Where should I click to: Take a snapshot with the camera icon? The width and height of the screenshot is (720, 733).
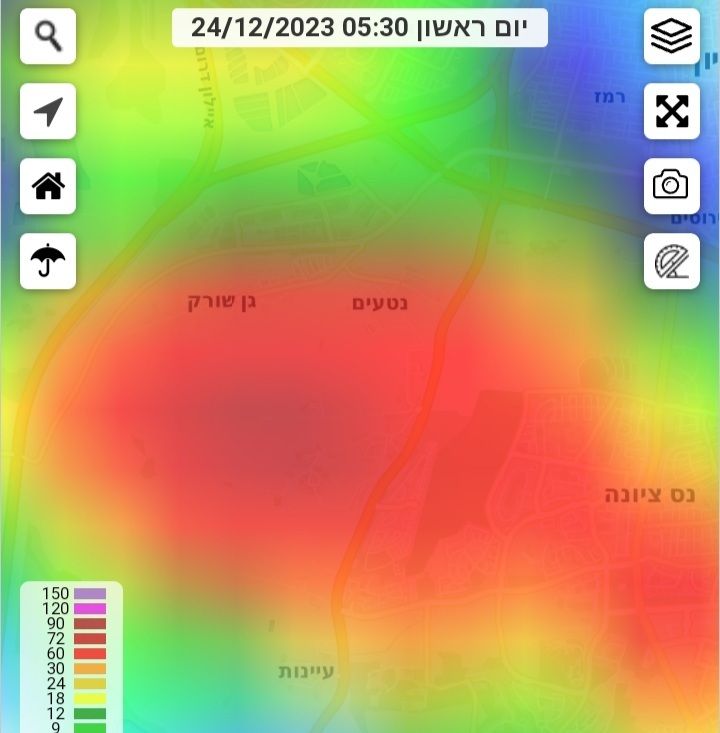point(671,186)
